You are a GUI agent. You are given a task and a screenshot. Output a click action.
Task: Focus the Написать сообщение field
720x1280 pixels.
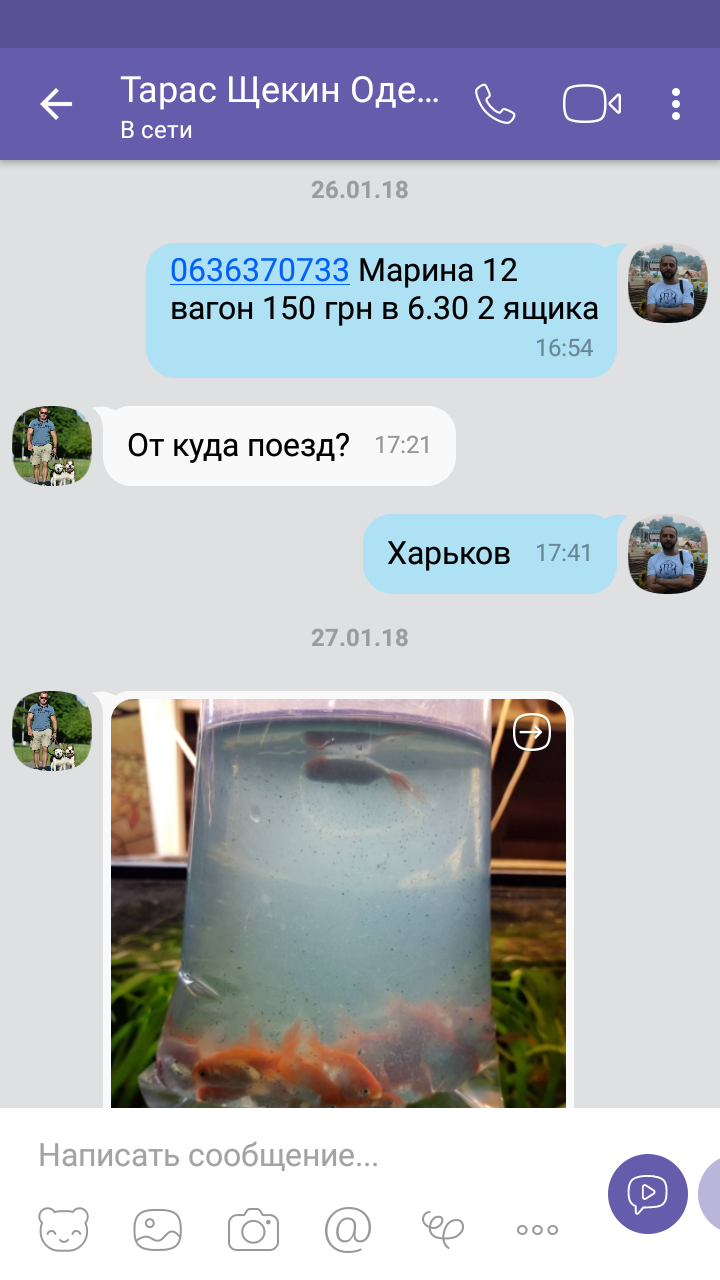click(x=300, y=1156)
